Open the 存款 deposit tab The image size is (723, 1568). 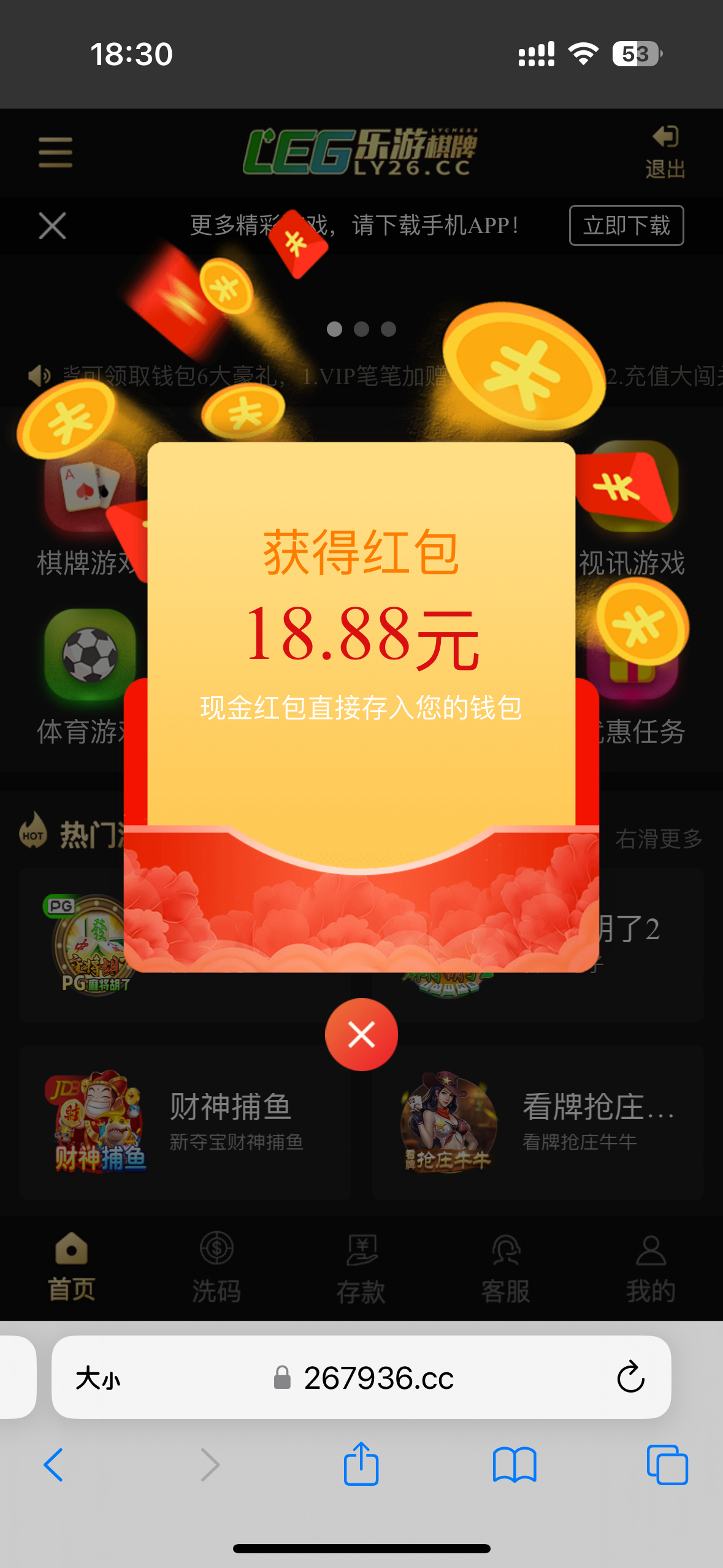pyautogui.click(x=361, y=1267)
